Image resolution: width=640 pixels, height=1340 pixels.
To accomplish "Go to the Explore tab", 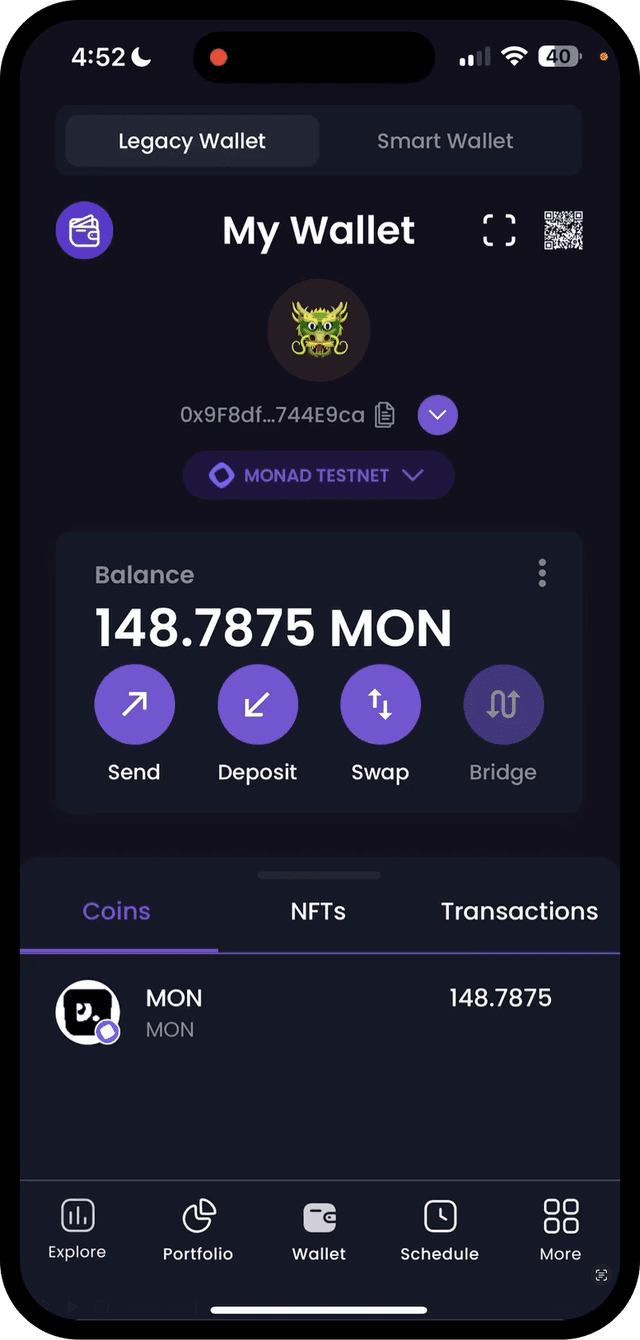I will click(x=77, y=1230).
